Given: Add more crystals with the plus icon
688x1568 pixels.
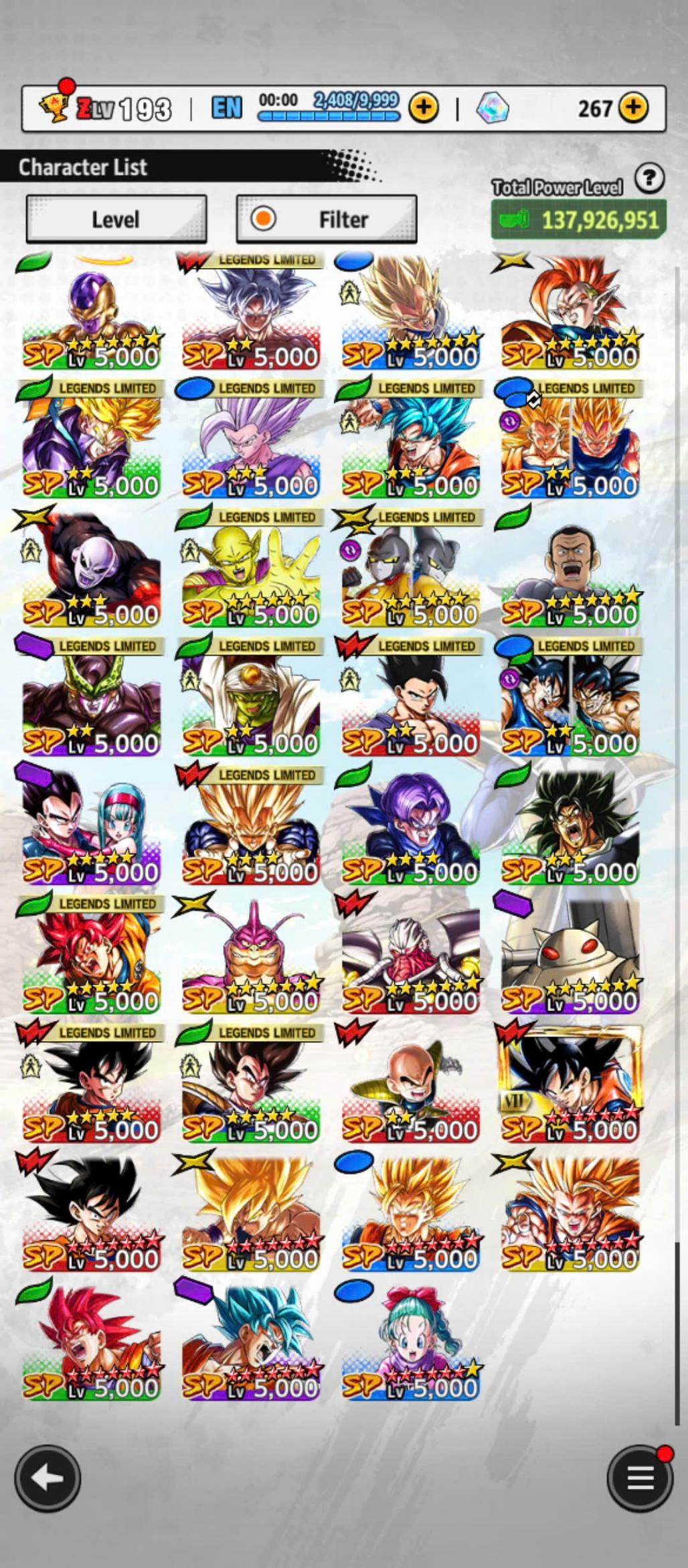Looking at the screenshot, I should pyautogui.click(x=633, y=108).
